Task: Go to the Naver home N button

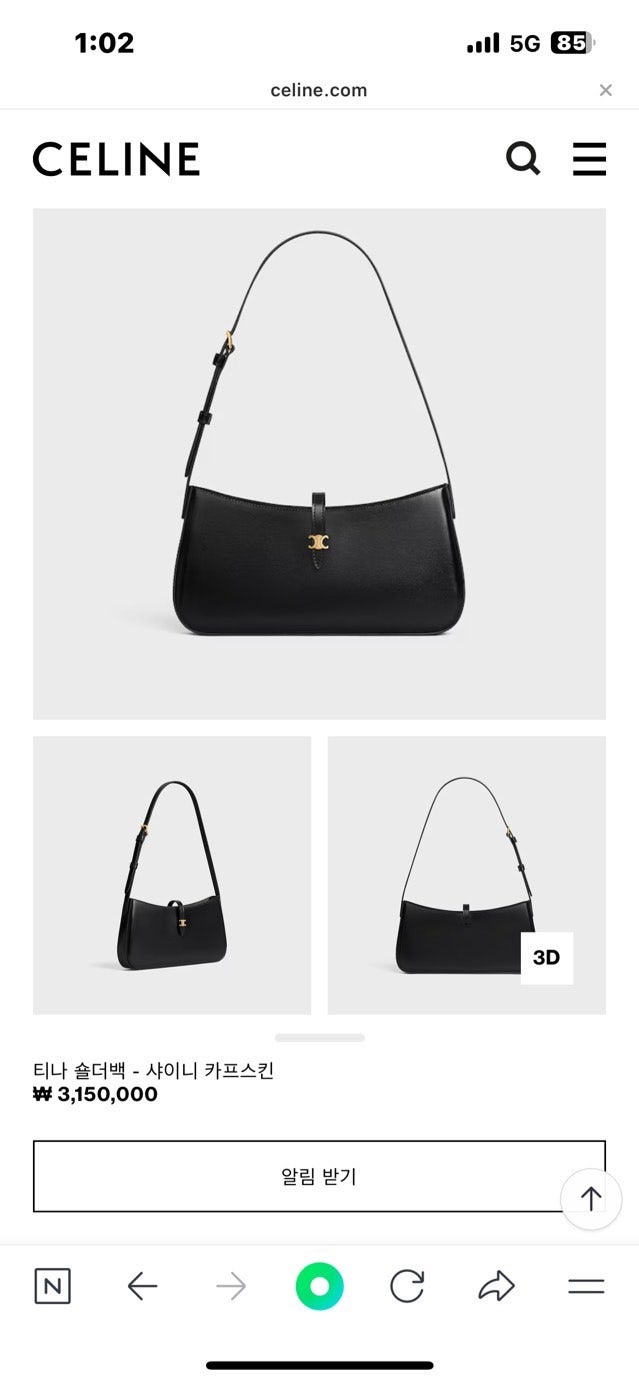Action: tap(53, 1286)
